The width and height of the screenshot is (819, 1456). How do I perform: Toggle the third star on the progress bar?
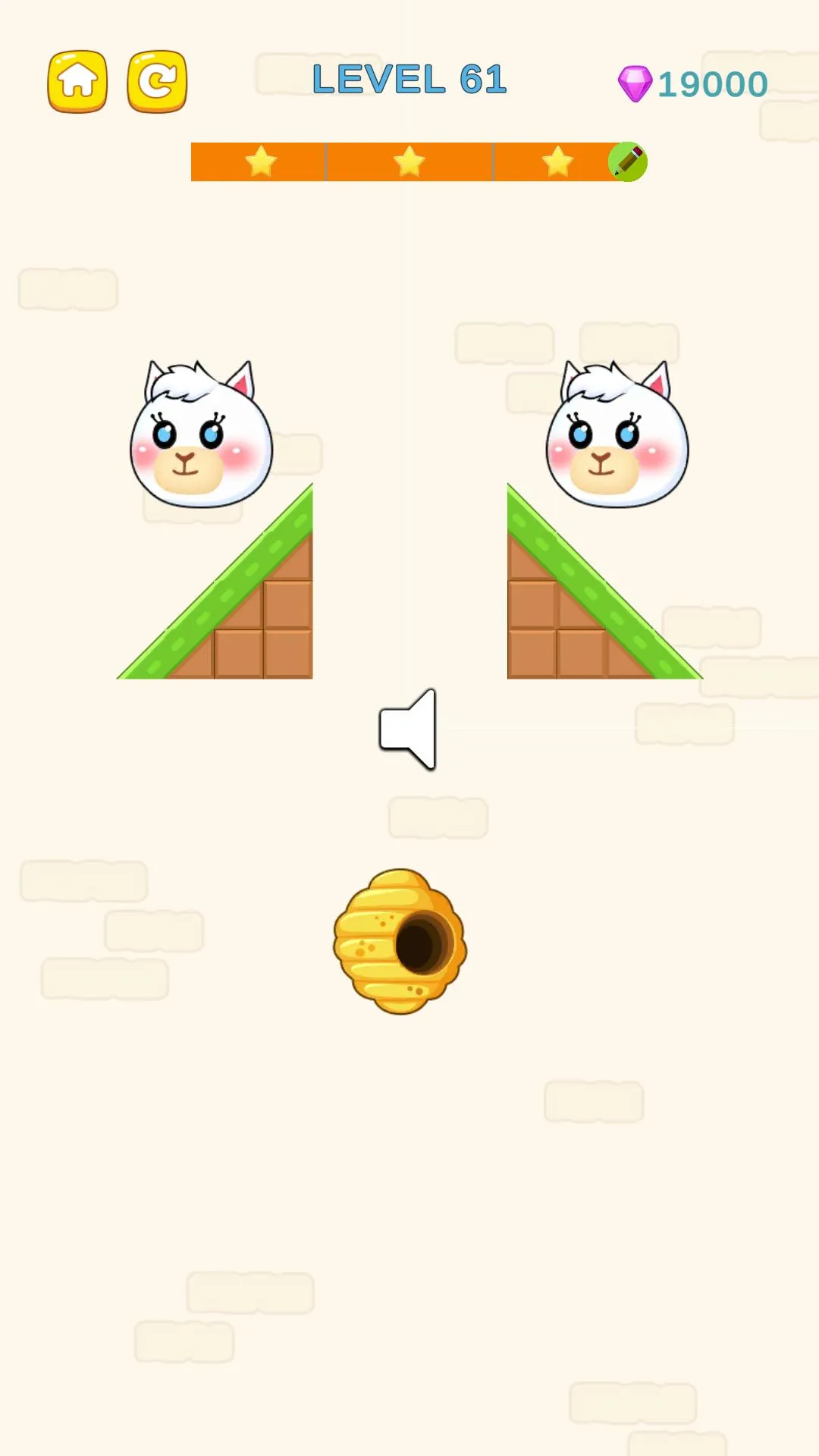pyautogui.click(x=557, y=161)
